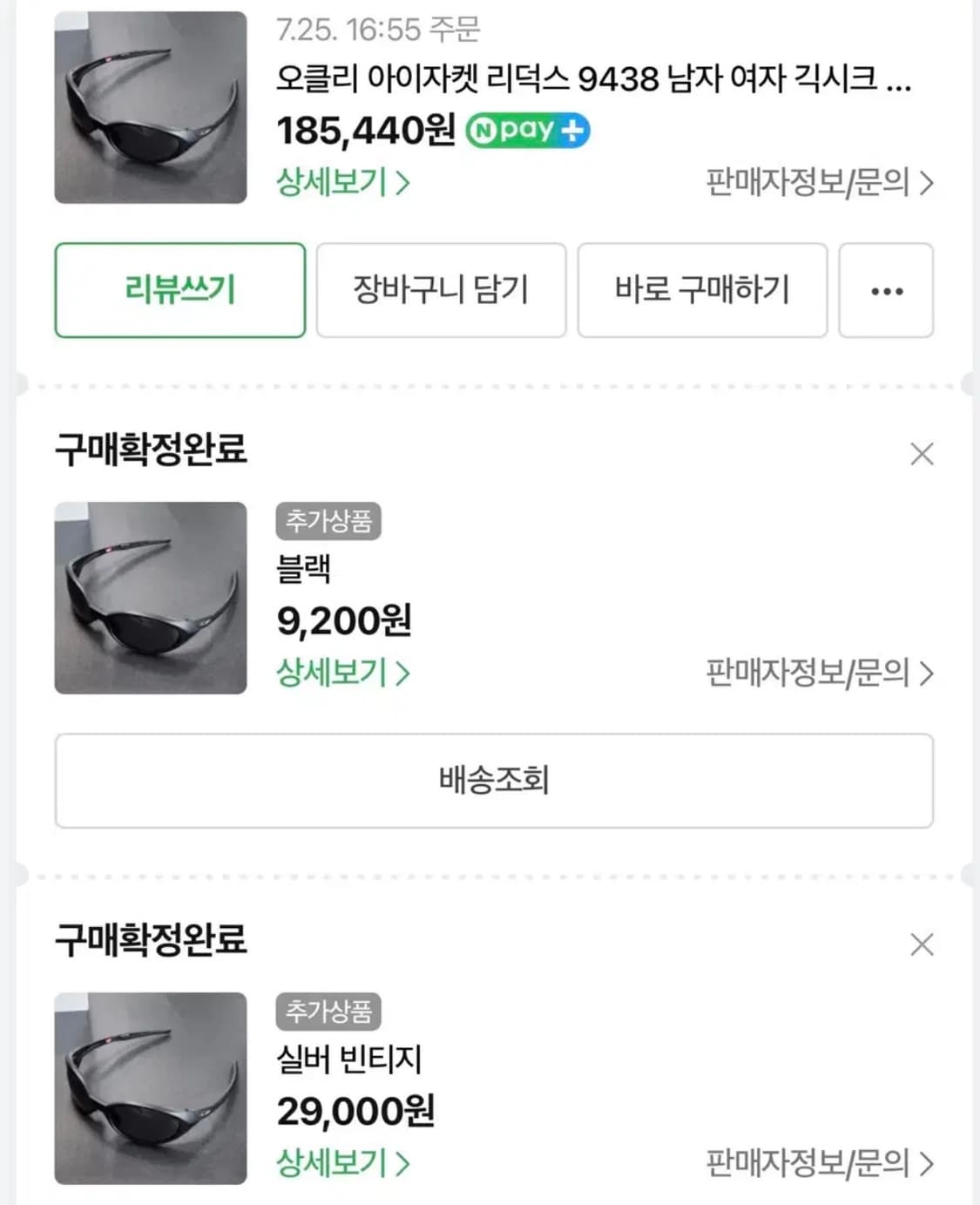Open the more options ellipsis button
The height and width of the screenshot is (1205, 980).
click(885, 291)
